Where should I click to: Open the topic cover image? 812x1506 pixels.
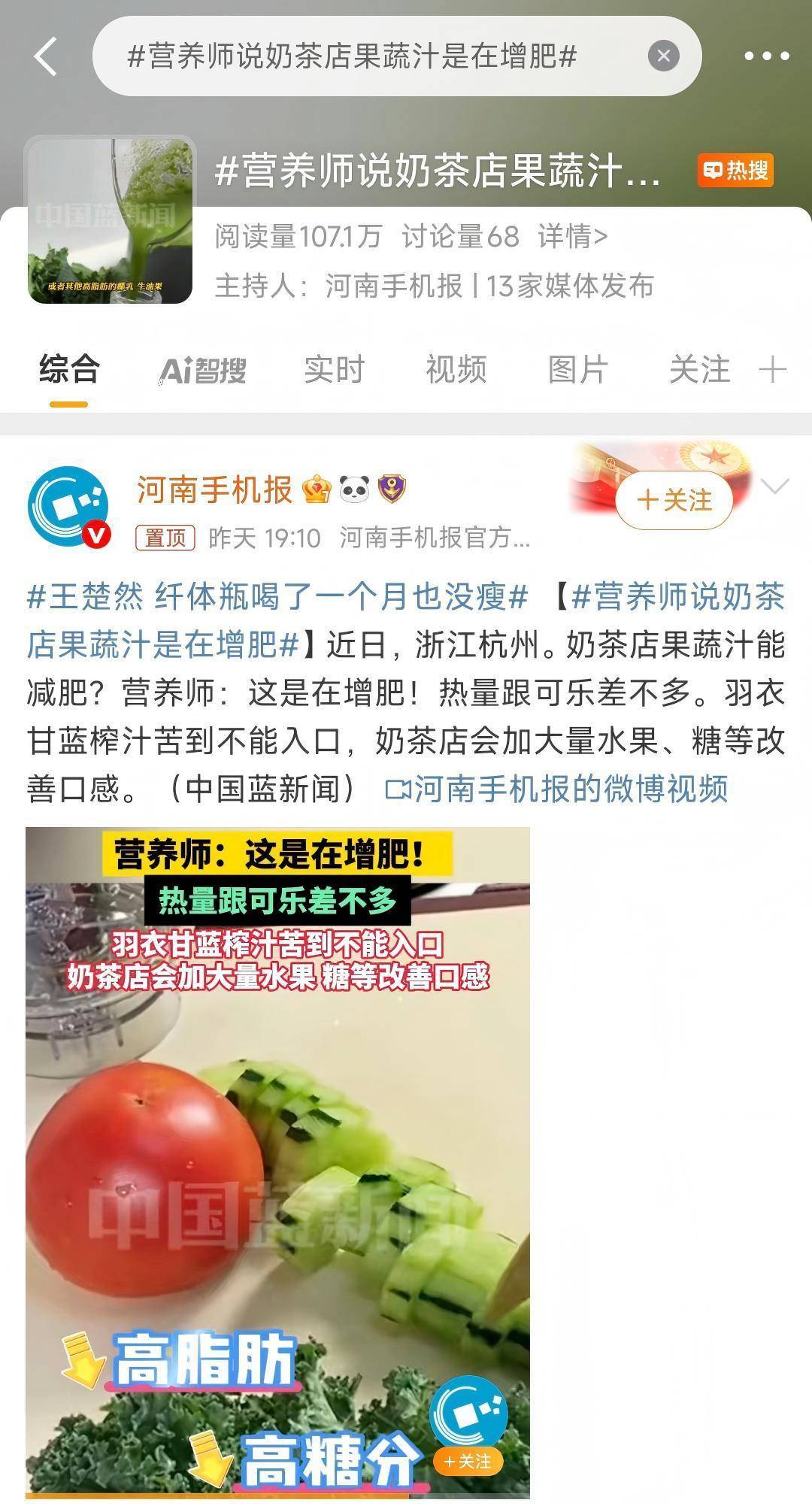[110, 221]
